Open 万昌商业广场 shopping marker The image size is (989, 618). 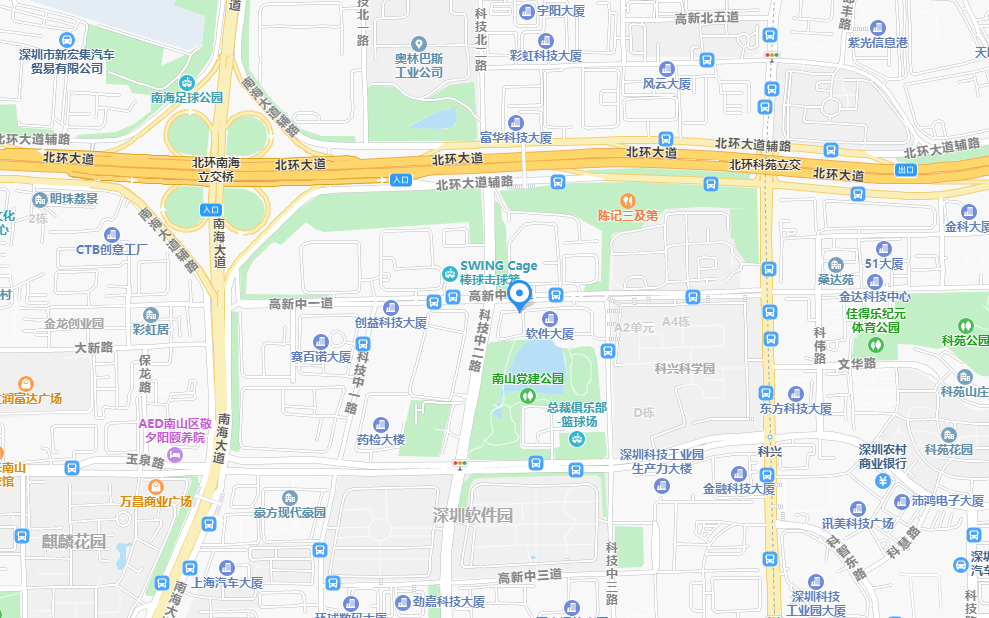pos(155,486)
